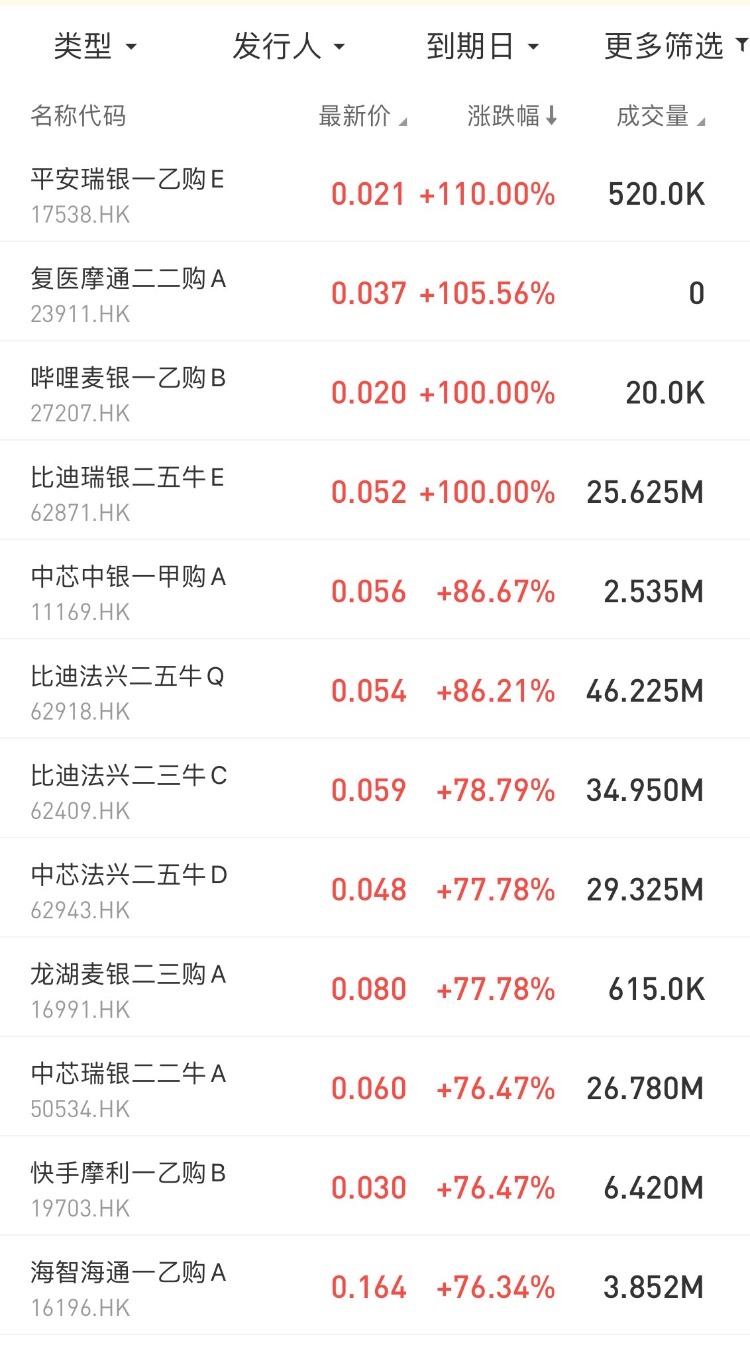The width and height of the screenshot is (750, 1349).
Task: Open 更多筛选 filter options
Action: point(676,46)
